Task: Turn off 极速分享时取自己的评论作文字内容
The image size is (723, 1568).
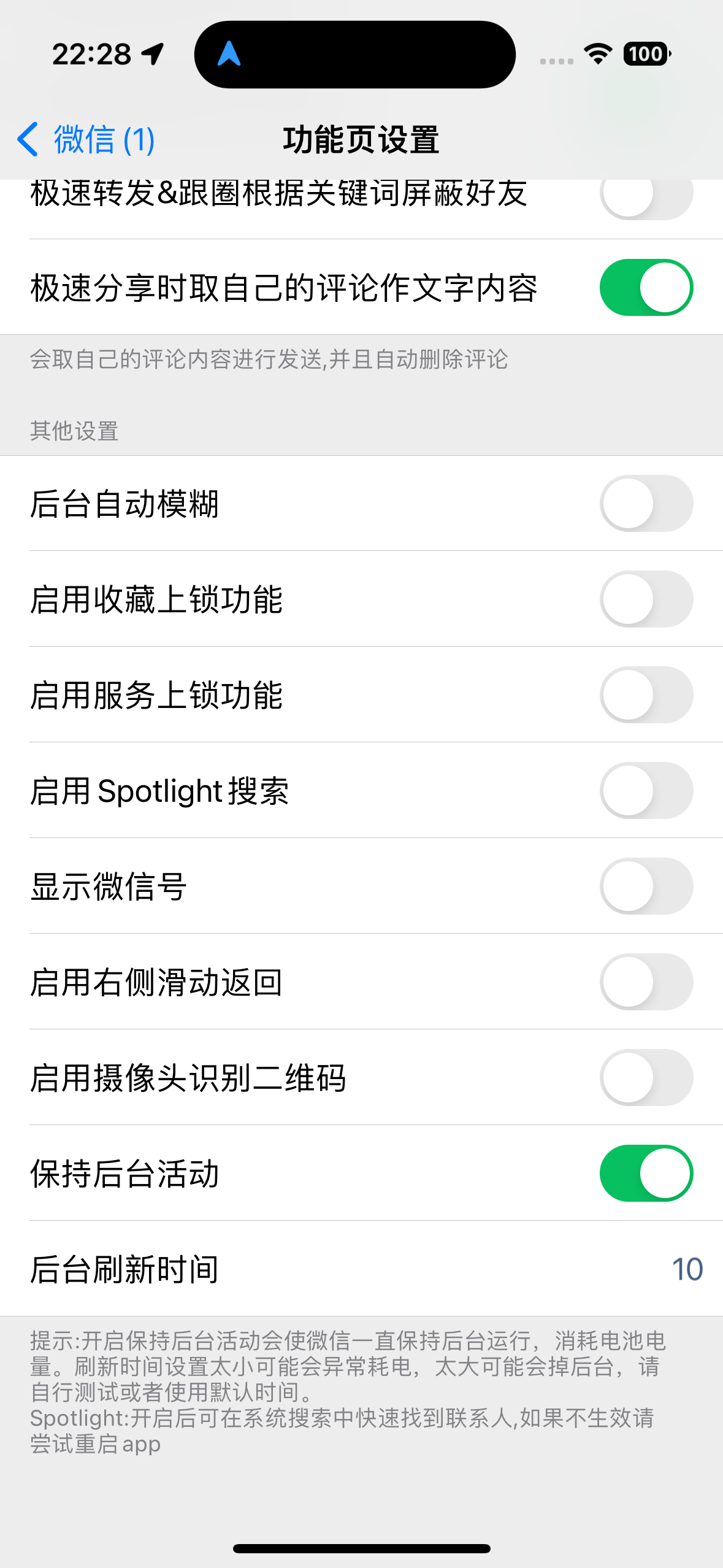Action: [x=646, y=287]
